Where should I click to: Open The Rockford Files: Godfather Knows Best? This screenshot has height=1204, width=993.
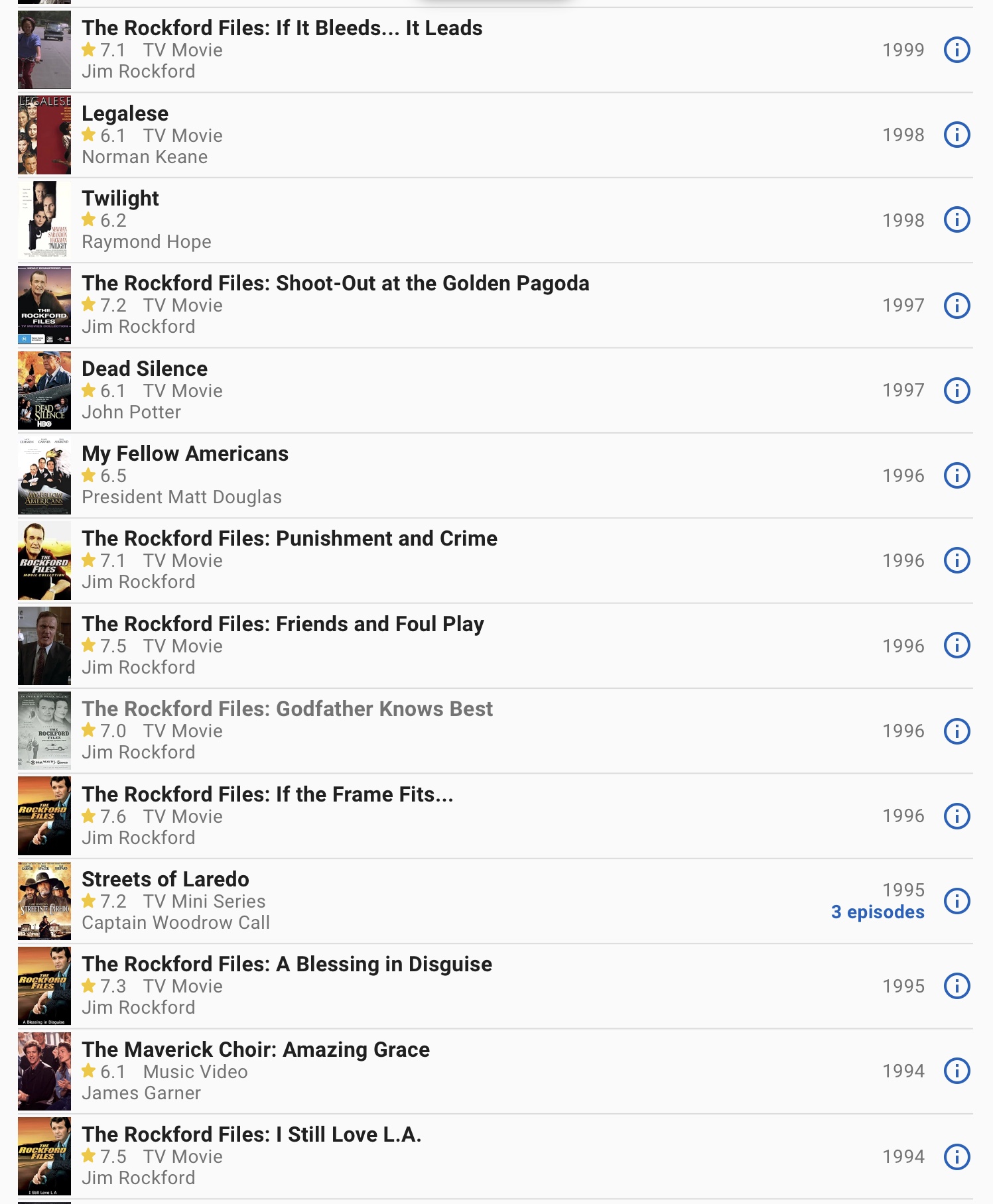(x=287, y=709)
